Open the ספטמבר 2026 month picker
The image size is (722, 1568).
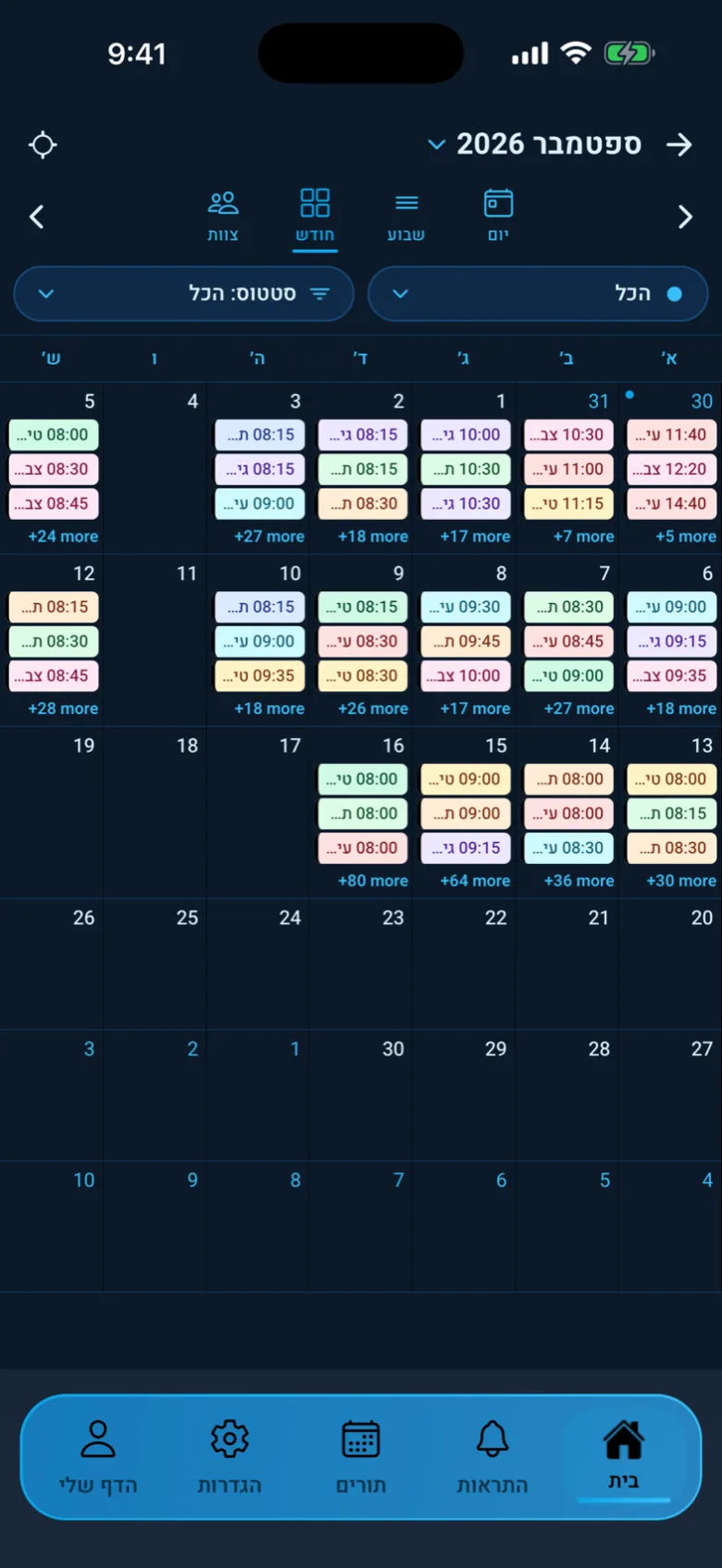pos(535,144)
